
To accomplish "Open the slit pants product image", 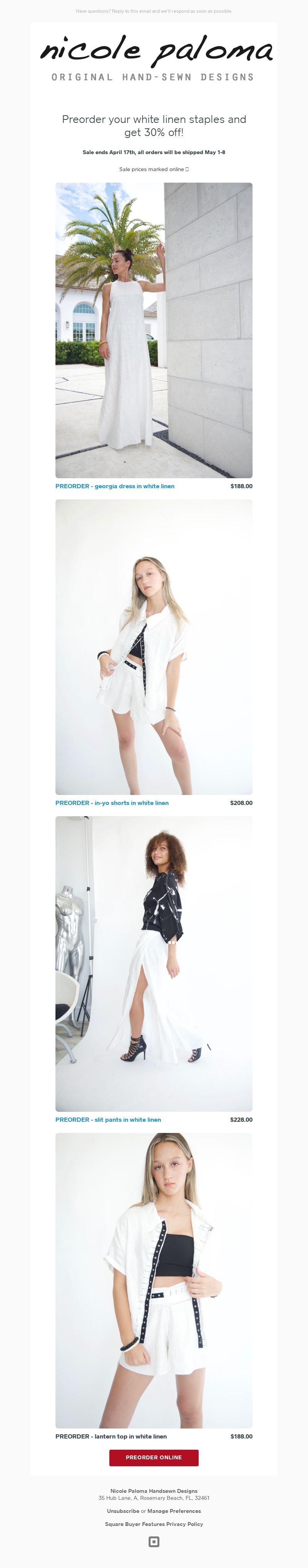I will click(153, 963).
